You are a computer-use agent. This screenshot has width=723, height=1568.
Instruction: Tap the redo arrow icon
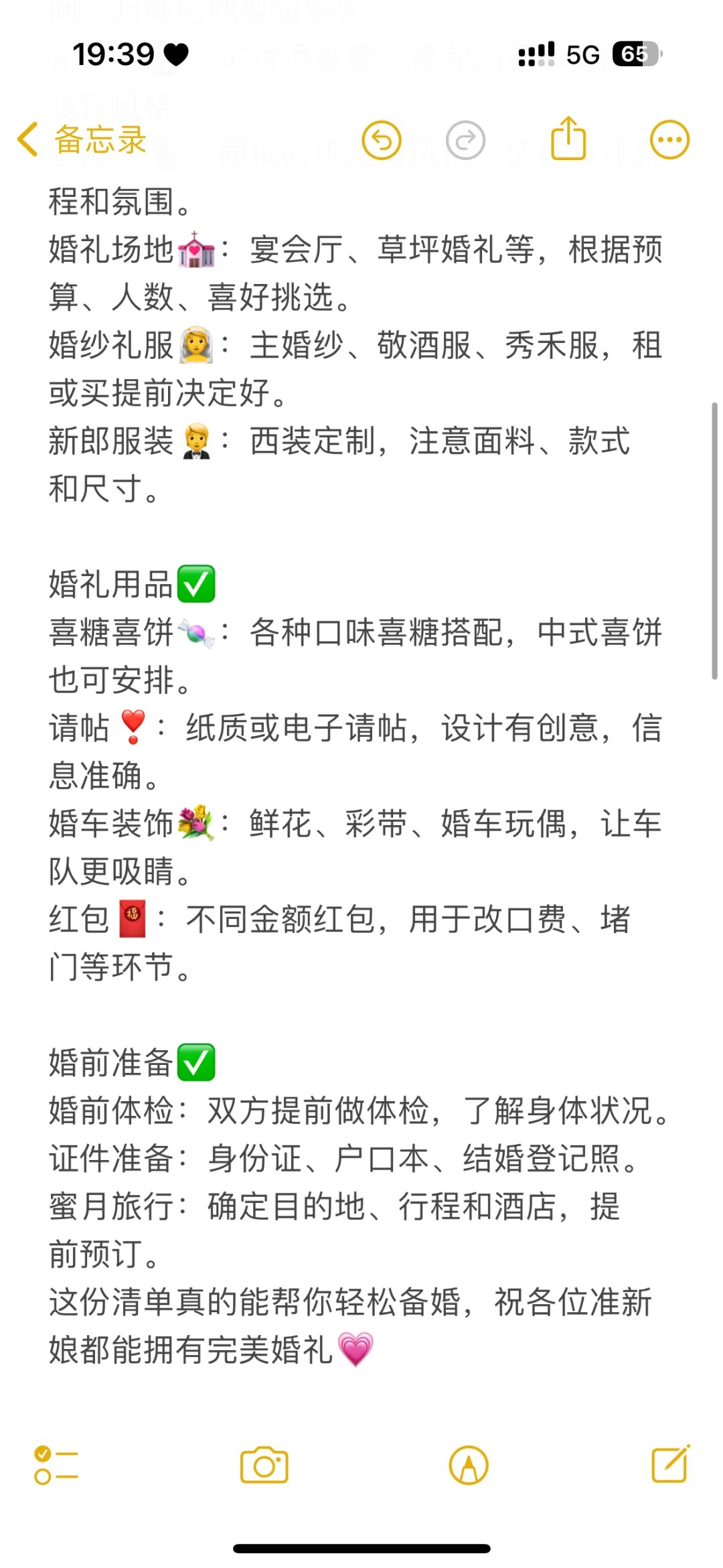pyautogui.click(x=465, y=140)
